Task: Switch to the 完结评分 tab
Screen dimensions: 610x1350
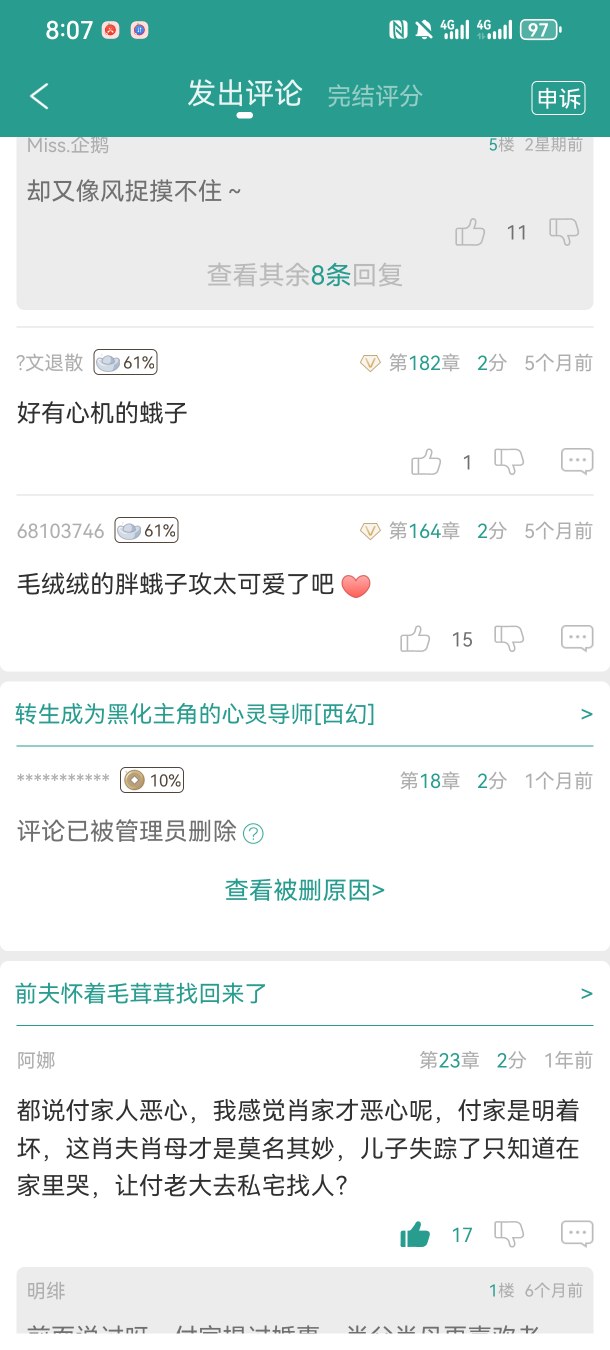Action: click(375, 96)
